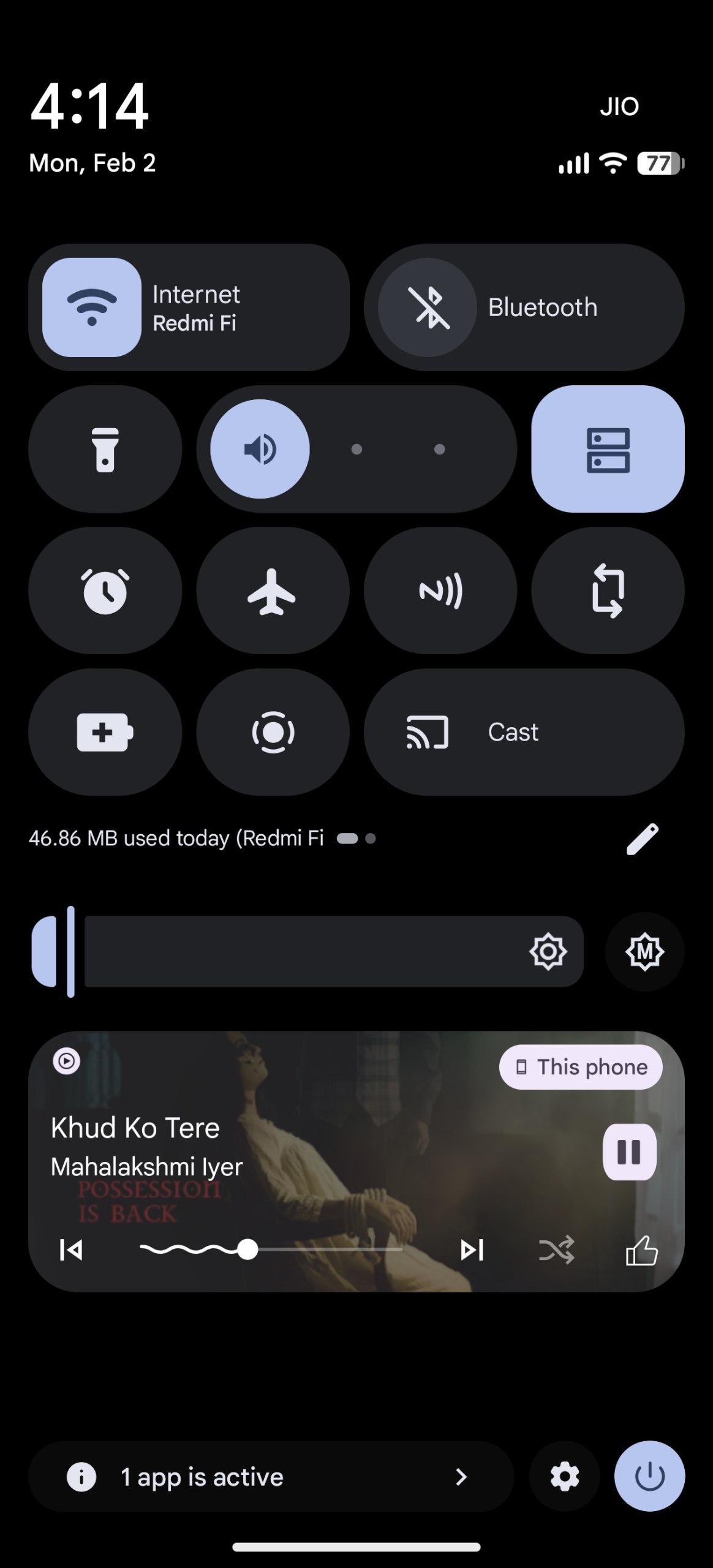Start the screen recorder tile

[273, 732]
